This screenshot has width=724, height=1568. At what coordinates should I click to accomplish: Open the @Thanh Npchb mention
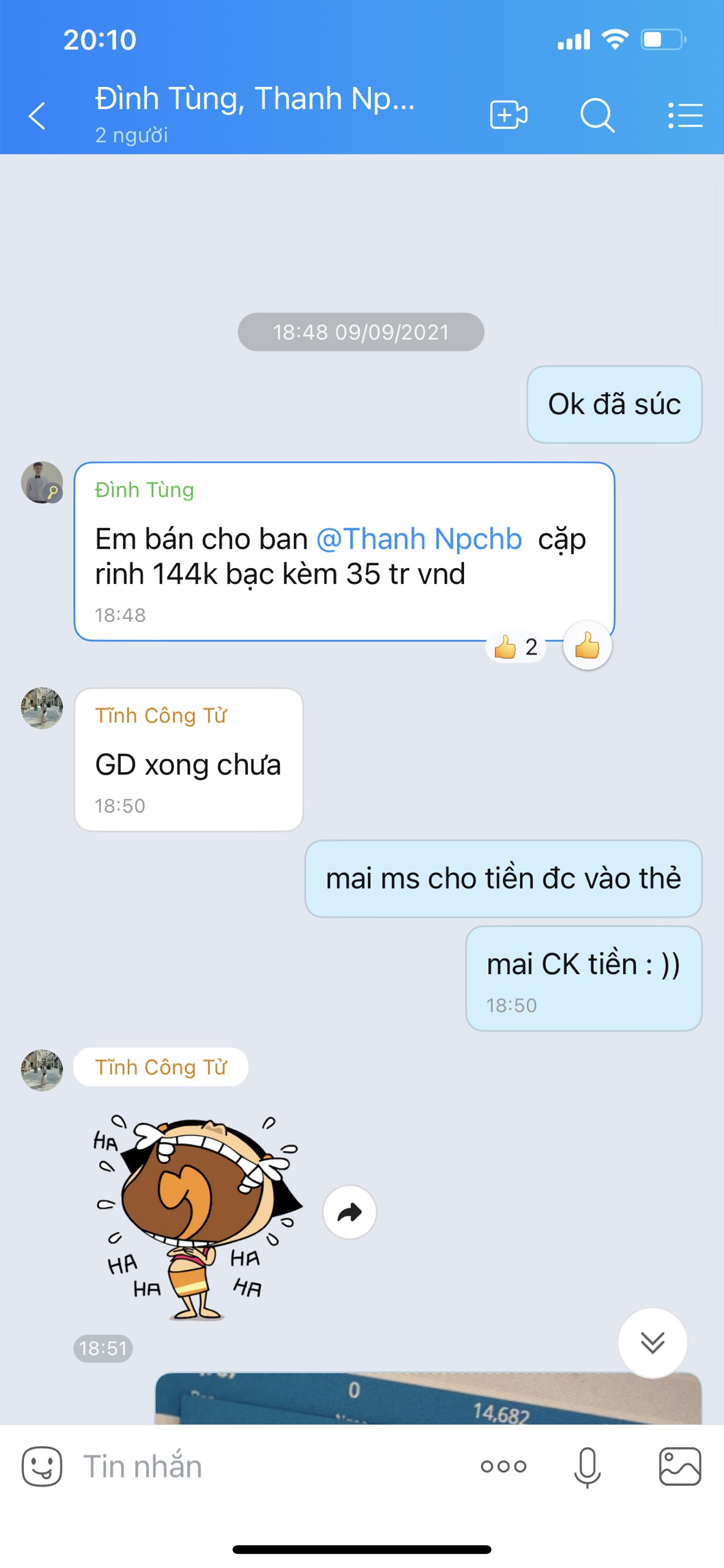click(419, 539)
